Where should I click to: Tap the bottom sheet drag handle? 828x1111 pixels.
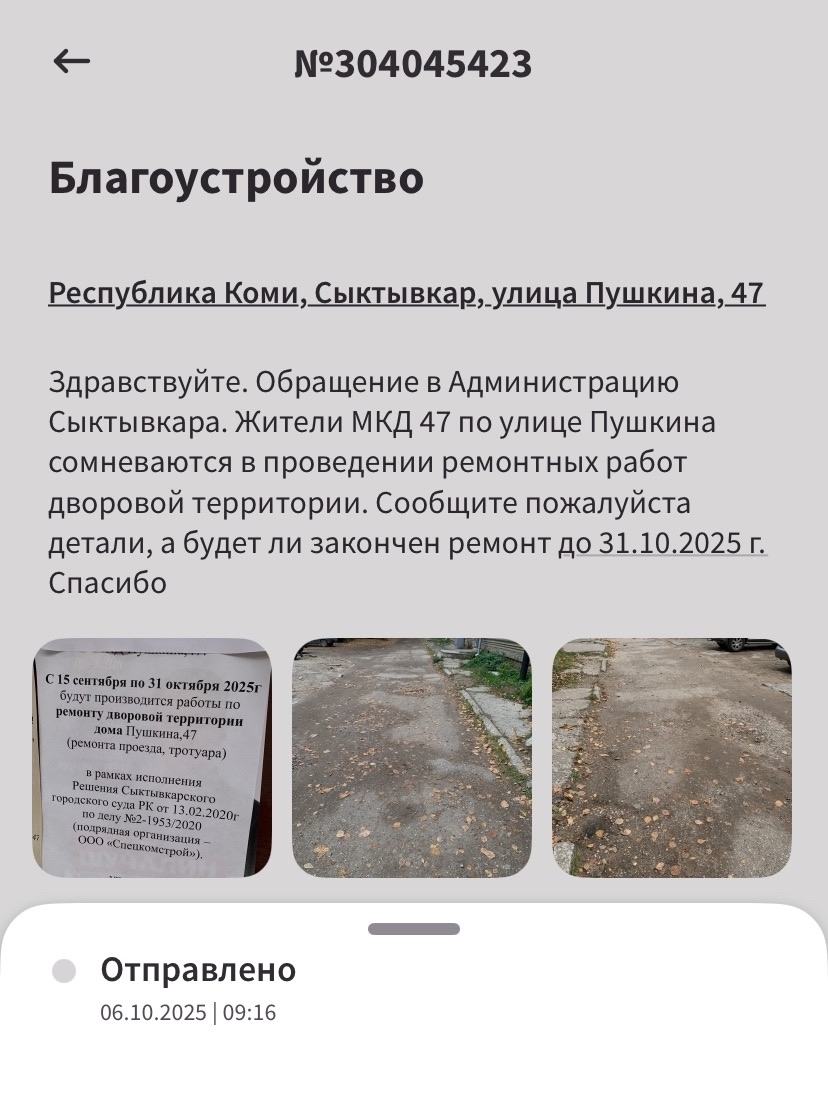point(413,929)
